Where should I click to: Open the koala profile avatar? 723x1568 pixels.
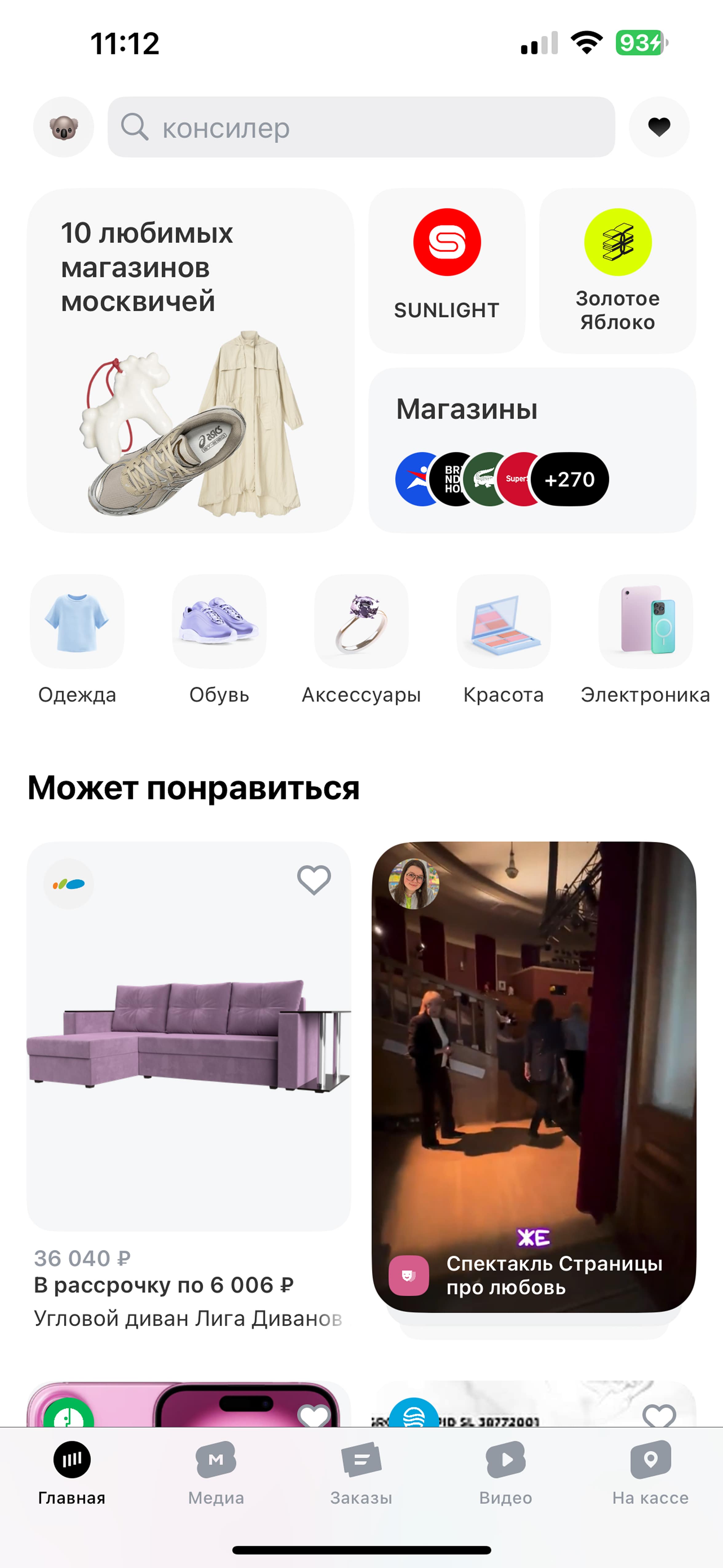pos(63,127)
